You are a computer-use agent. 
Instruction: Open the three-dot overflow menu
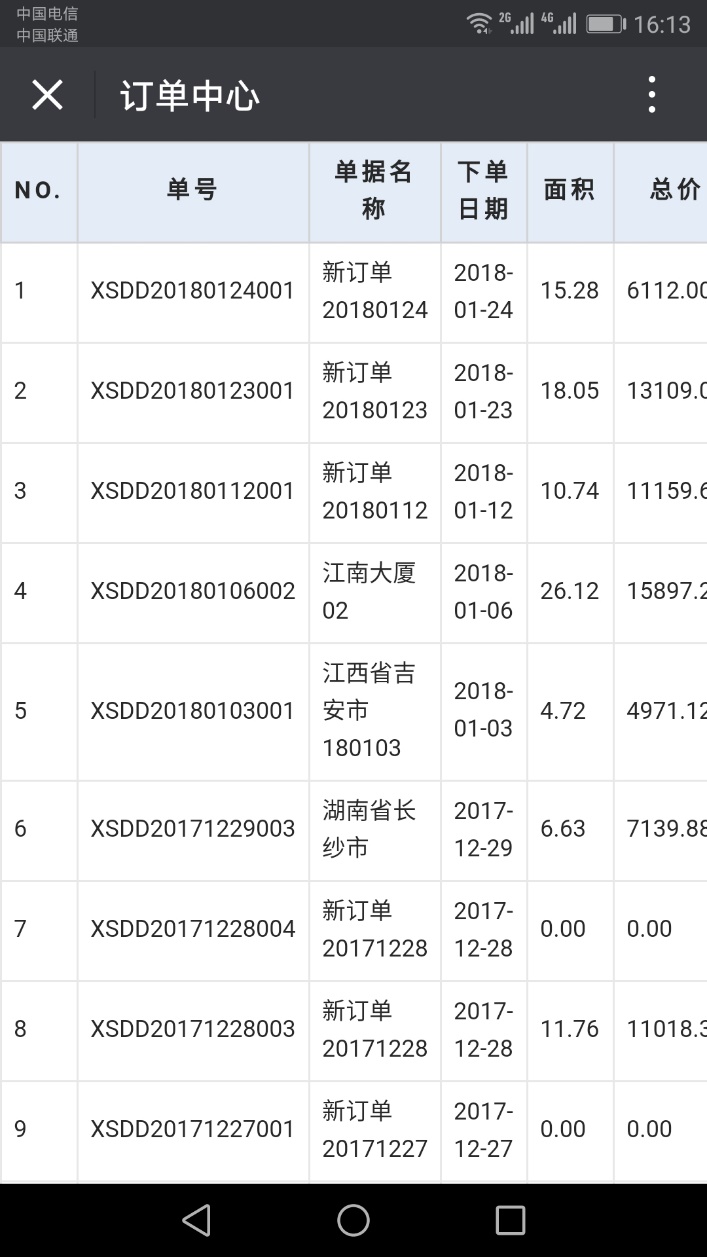tap(651, 95)
